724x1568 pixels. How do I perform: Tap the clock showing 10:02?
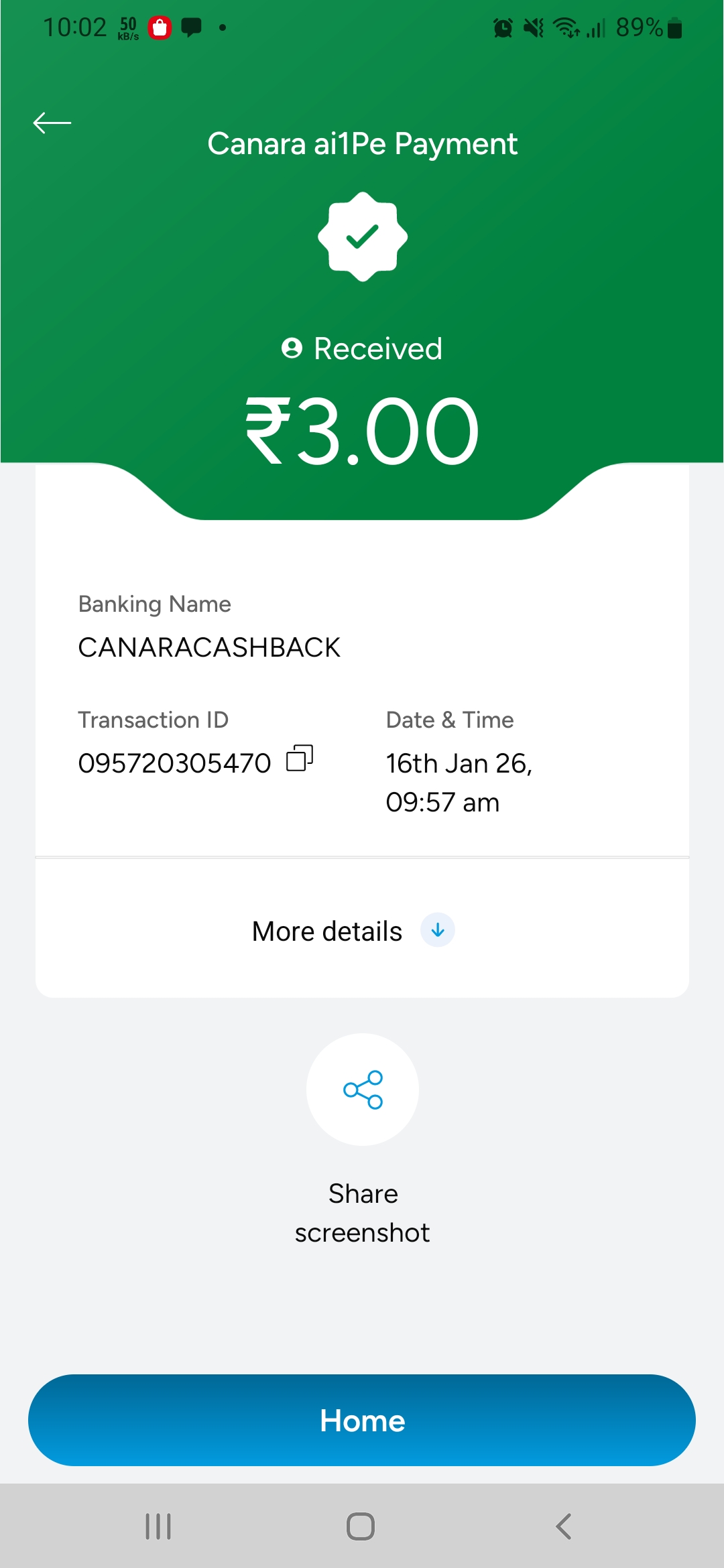coord(77,25)
